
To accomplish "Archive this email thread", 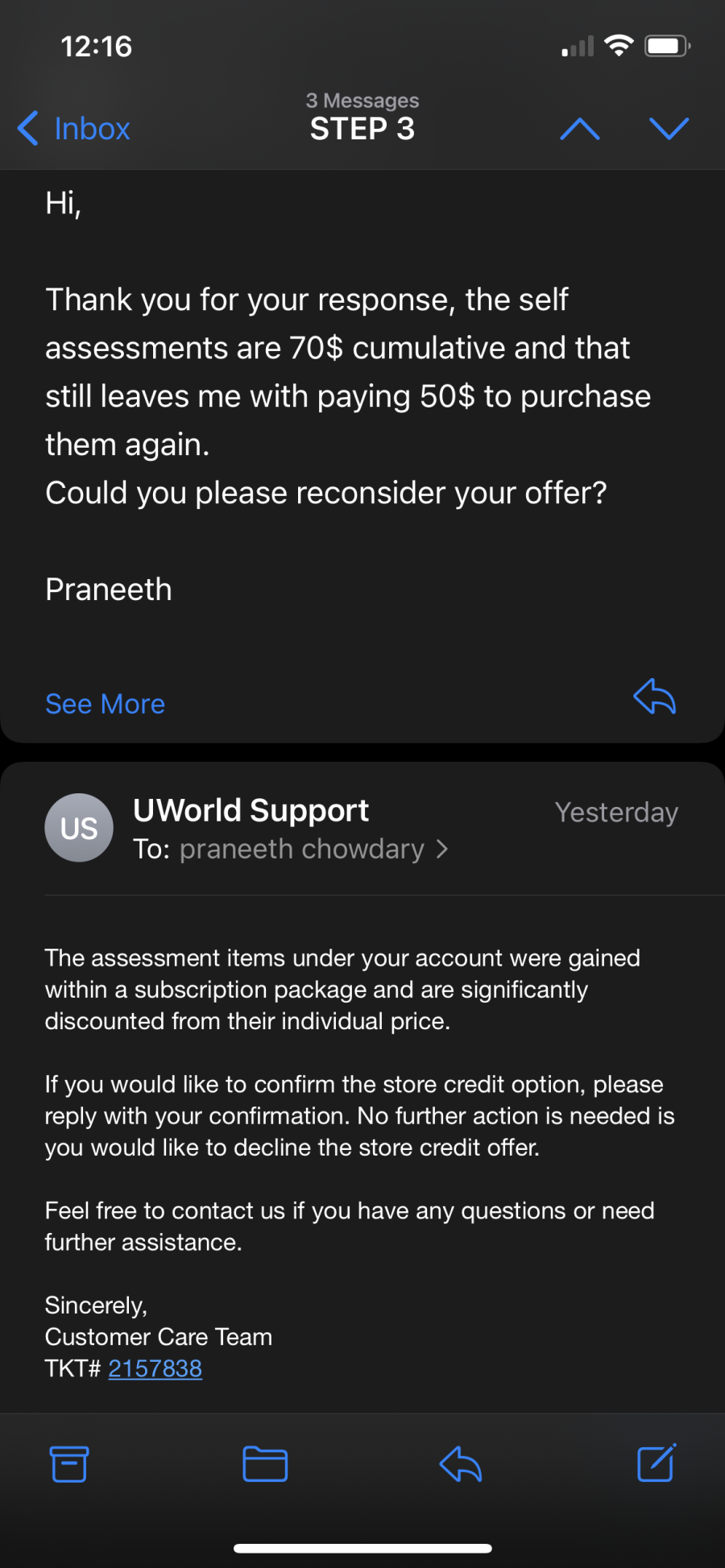I will click(x=69, y=1463).
